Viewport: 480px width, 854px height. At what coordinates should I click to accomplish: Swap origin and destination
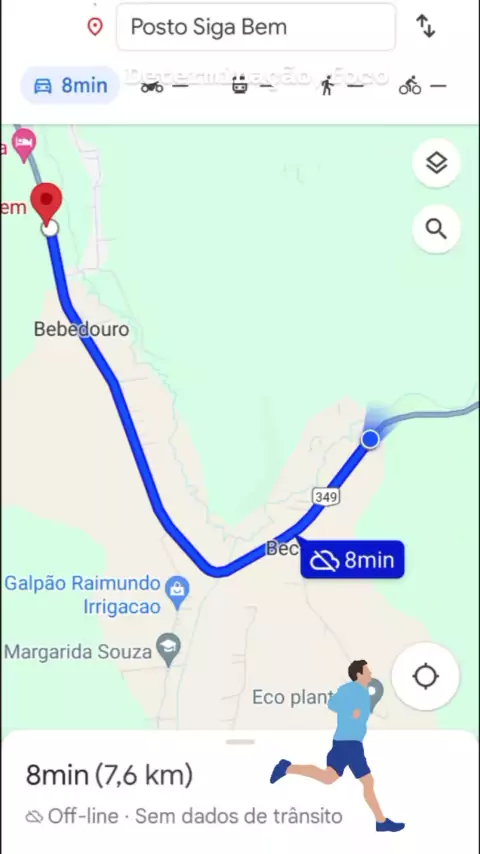tap(426, 26)
